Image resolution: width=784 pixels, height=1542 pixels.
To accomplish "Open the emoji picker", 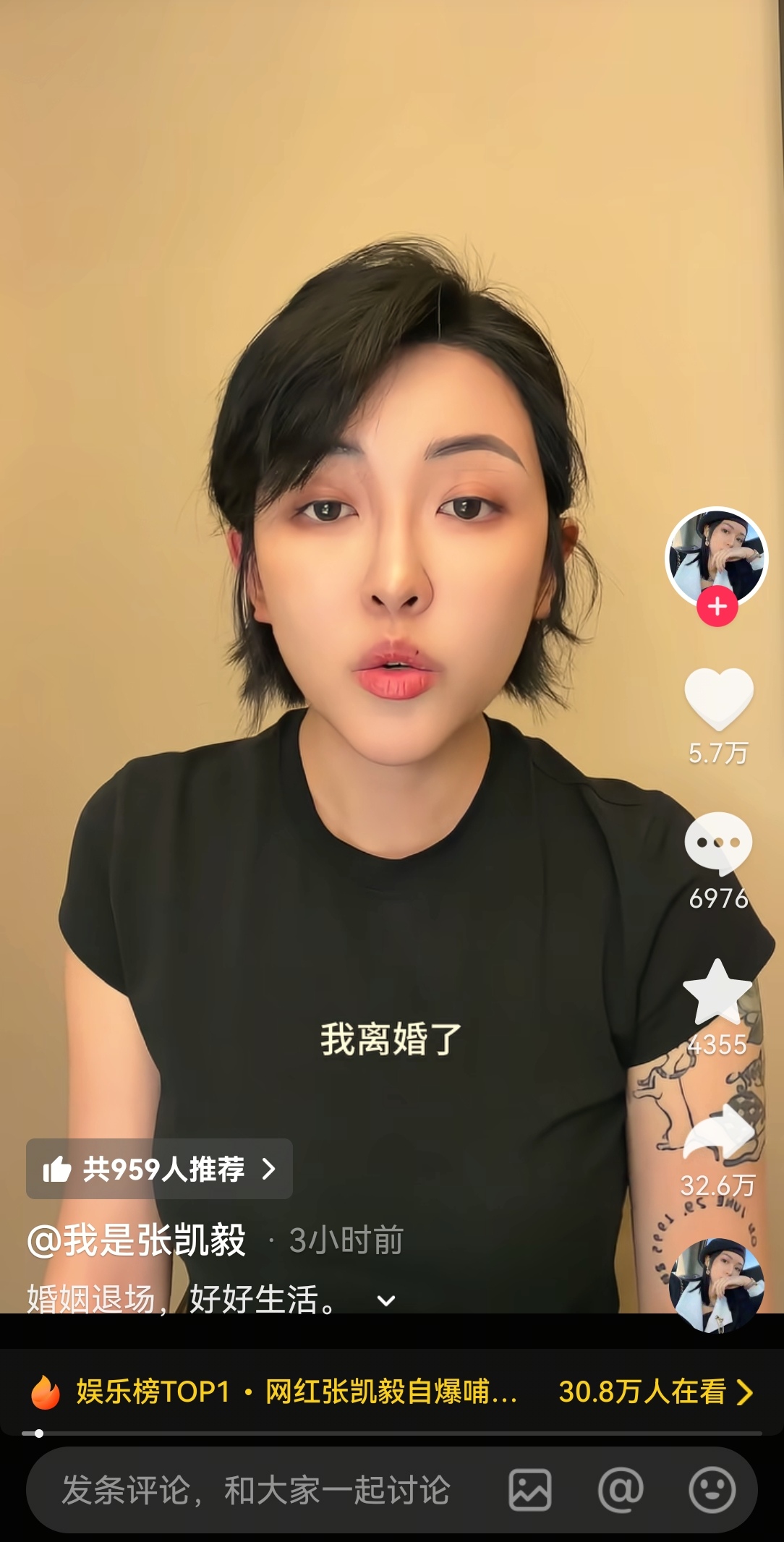I will pyautogui.click(x=712, y=1490).
